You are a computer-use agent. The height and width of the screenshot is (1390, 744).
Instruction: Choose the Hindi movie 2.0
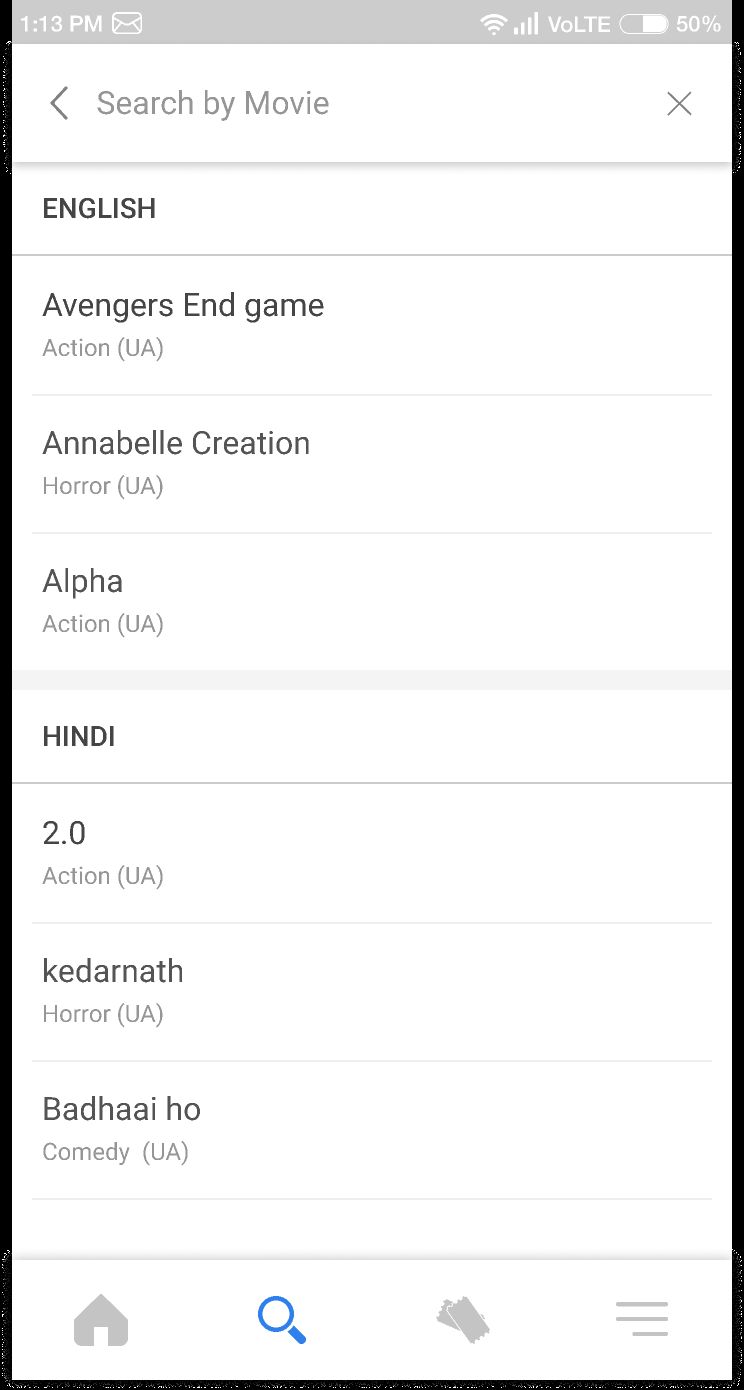[x=372, y=854]
